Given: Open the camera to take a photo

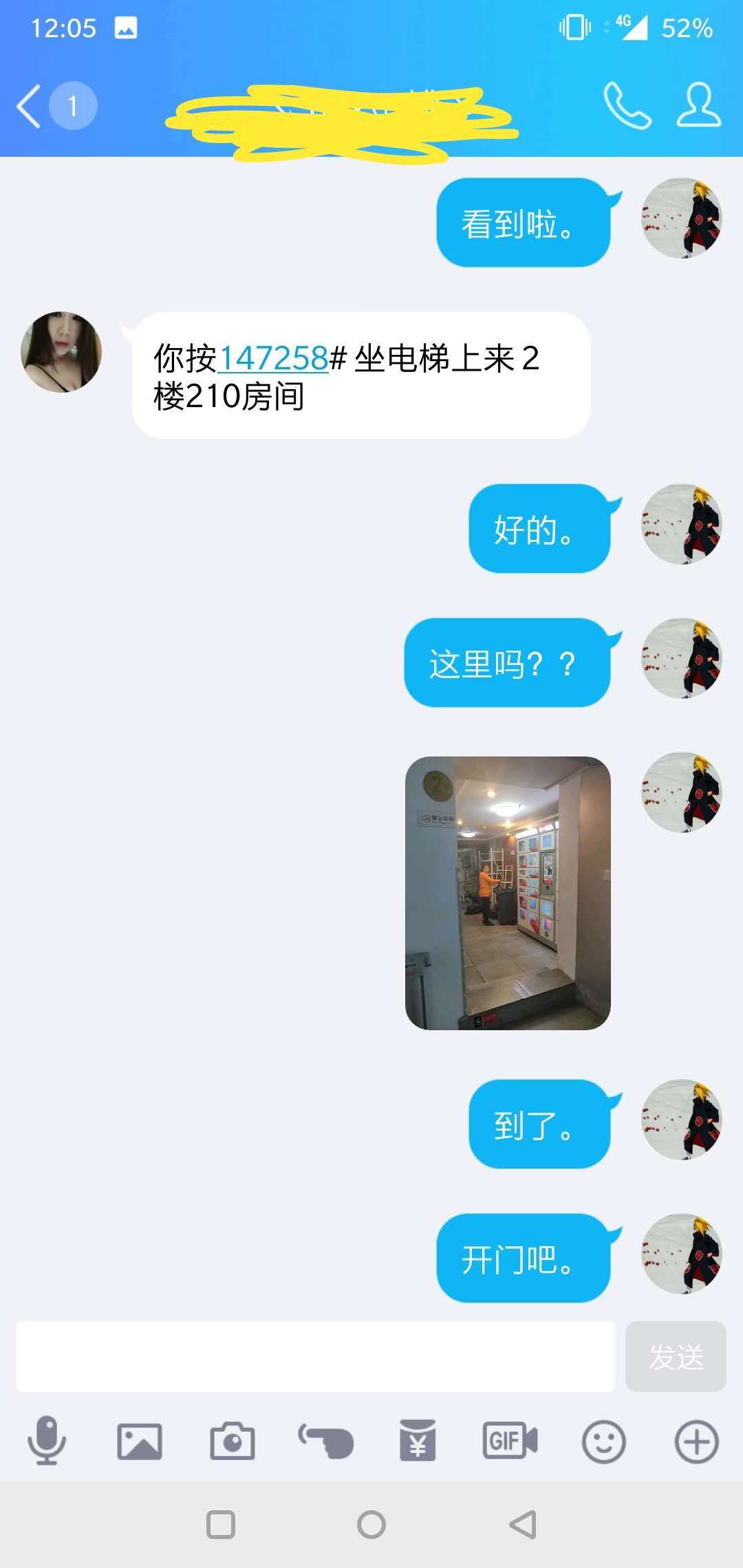Looking at the screenshot, I should (233, 1441).
